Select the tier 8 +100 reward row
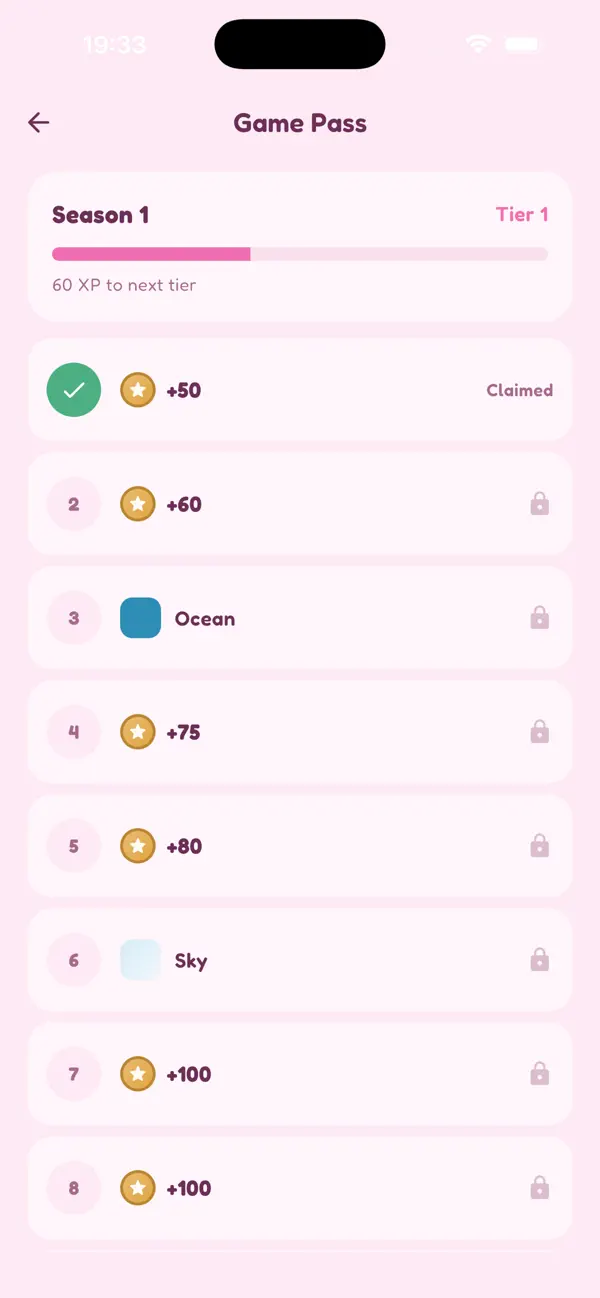The width and height of the screenshot is (600, 1298). [300, 1188]
